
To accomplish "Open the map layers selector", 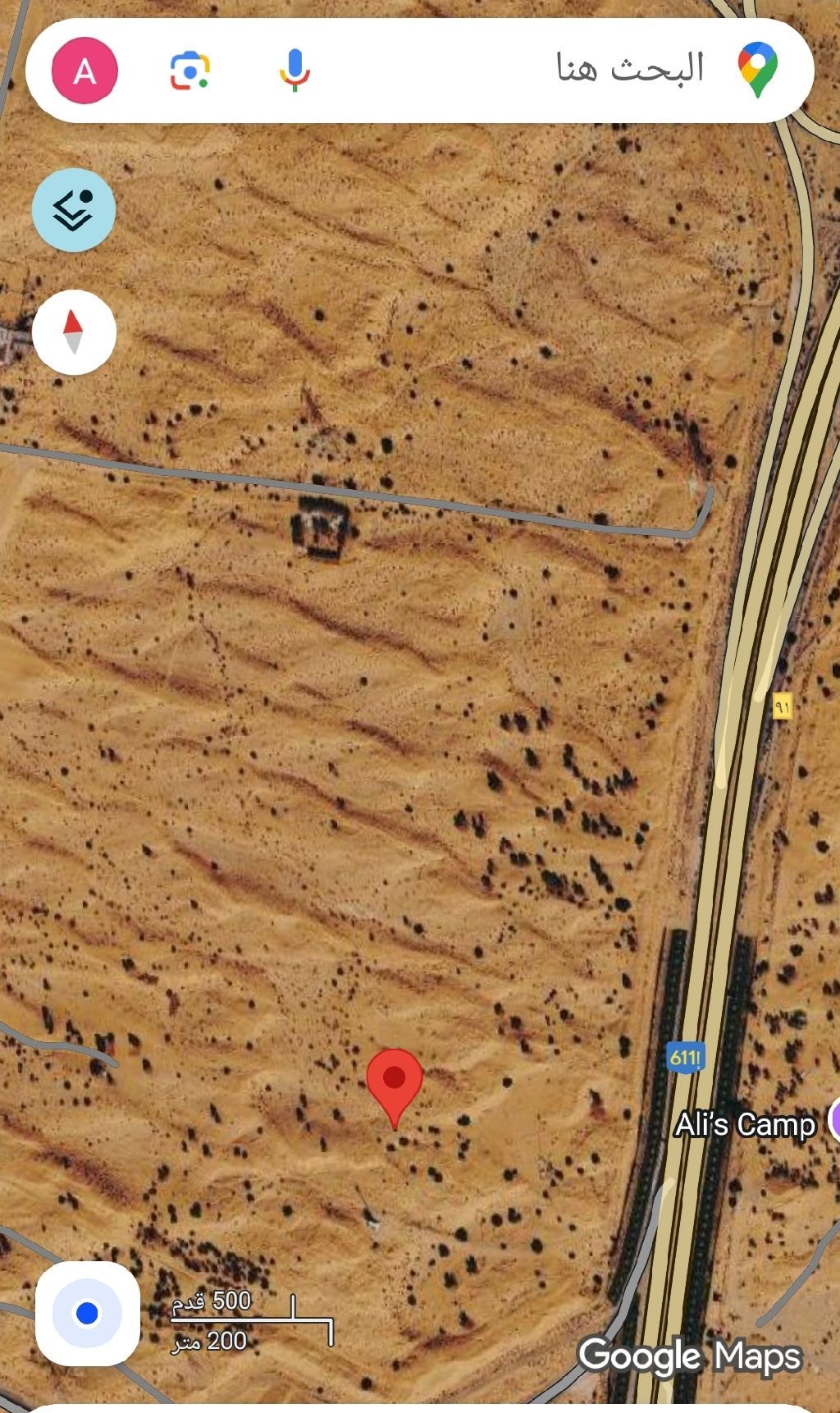I will point(74,210).
